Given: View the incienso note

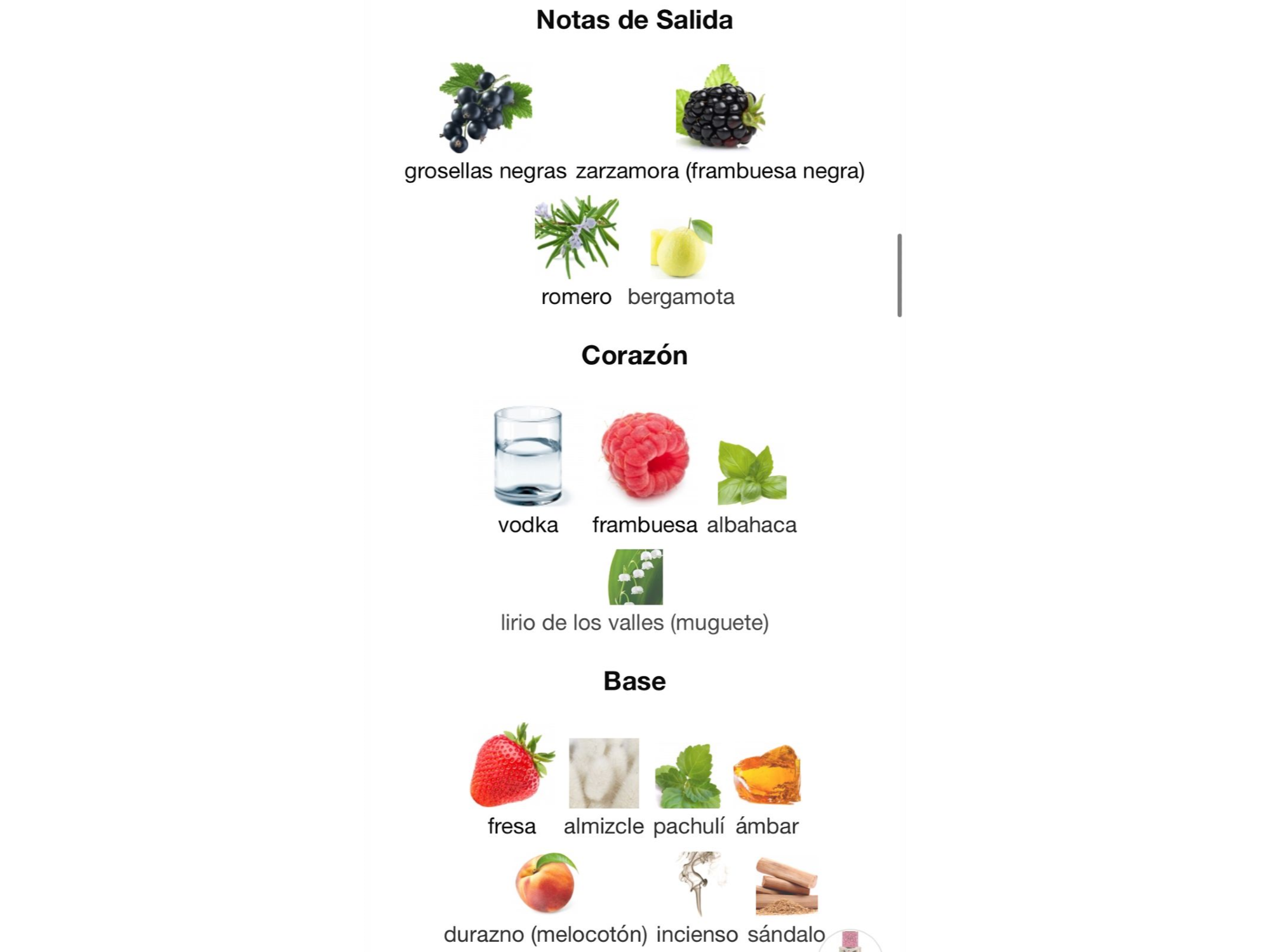Looking at the screenshot, I should 697,883.
